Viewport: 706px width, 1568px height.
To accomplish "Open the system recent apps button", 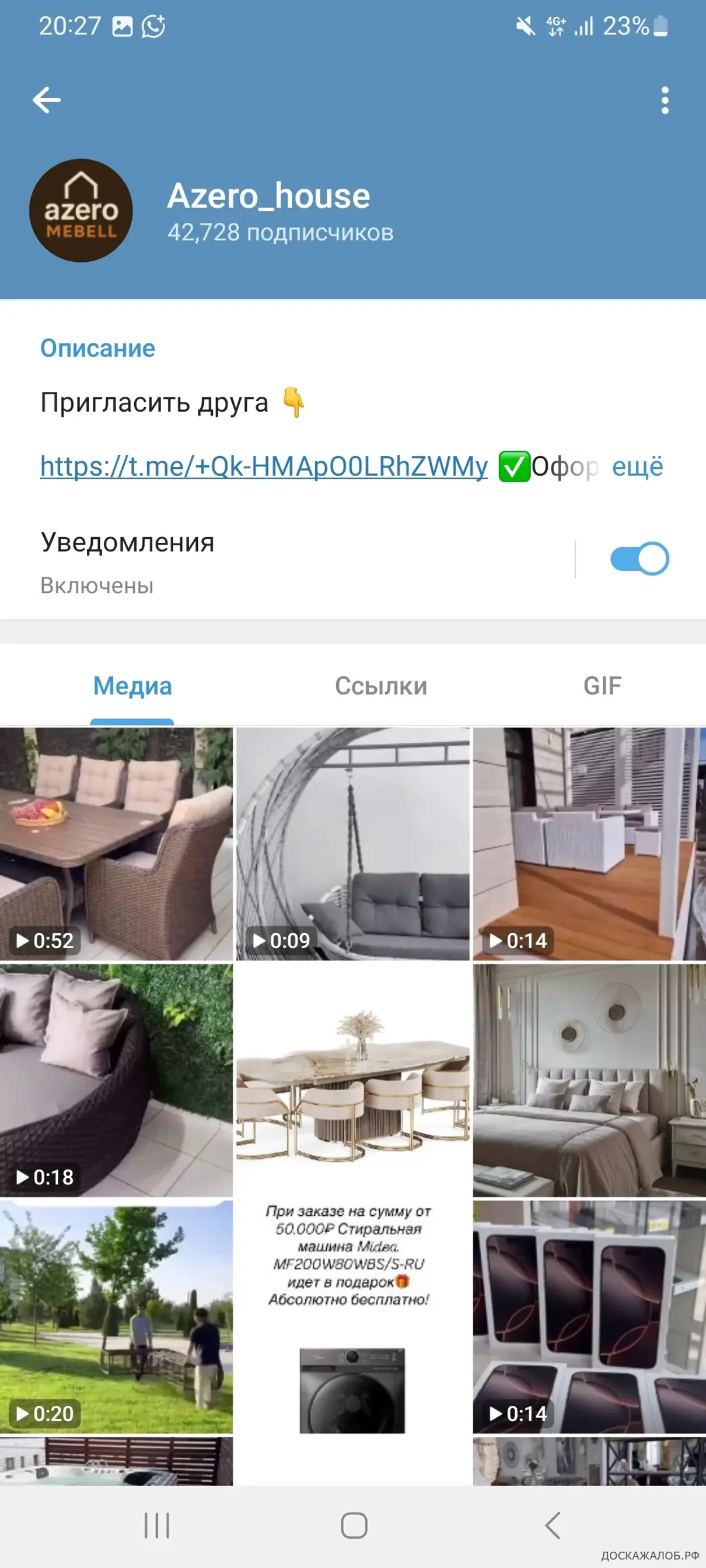I will [x=156, y=1525].
